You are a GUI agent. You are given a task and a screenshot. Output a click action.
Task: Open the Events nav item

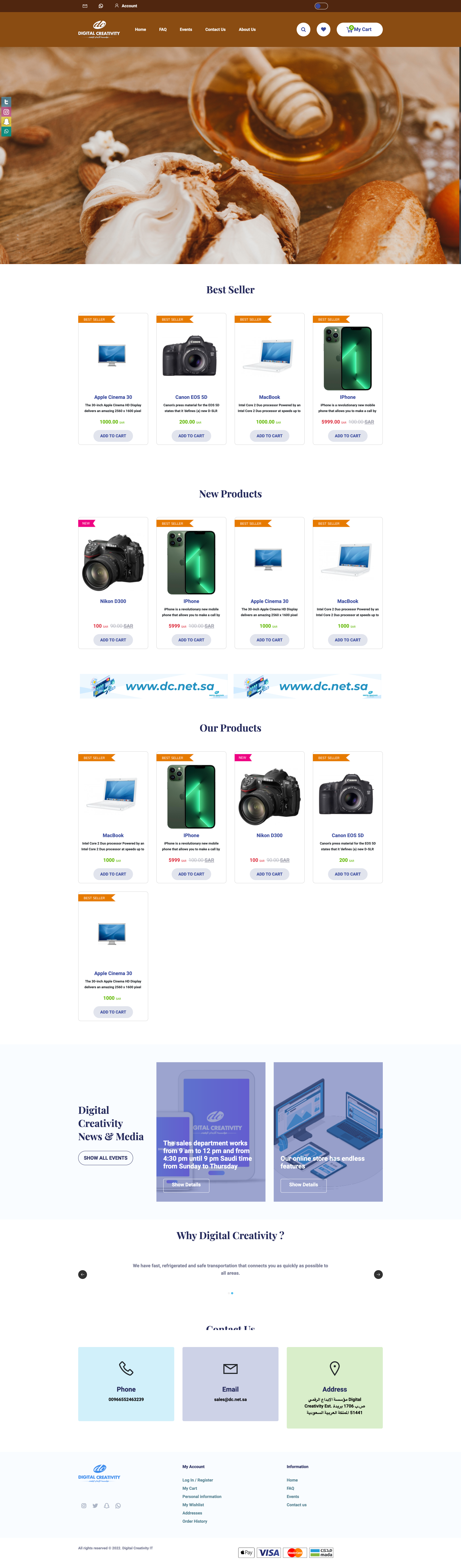coord(186,29)
